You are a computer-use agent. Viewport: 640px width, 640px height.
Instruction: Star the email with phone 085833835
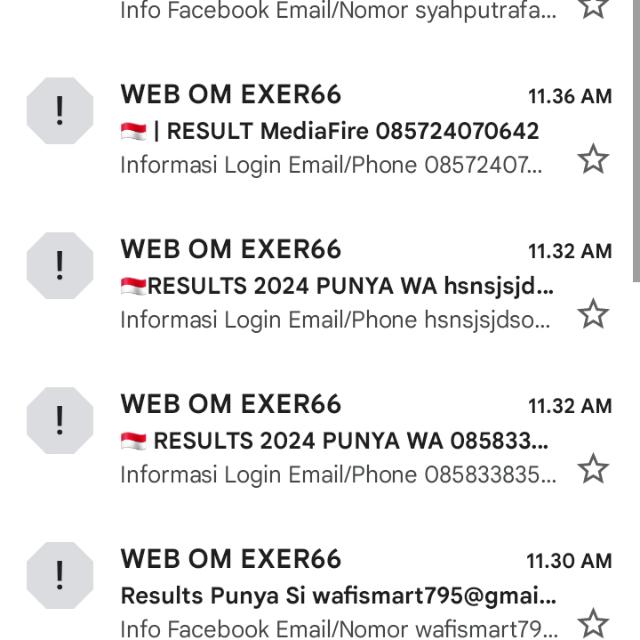tap(594, 468)
